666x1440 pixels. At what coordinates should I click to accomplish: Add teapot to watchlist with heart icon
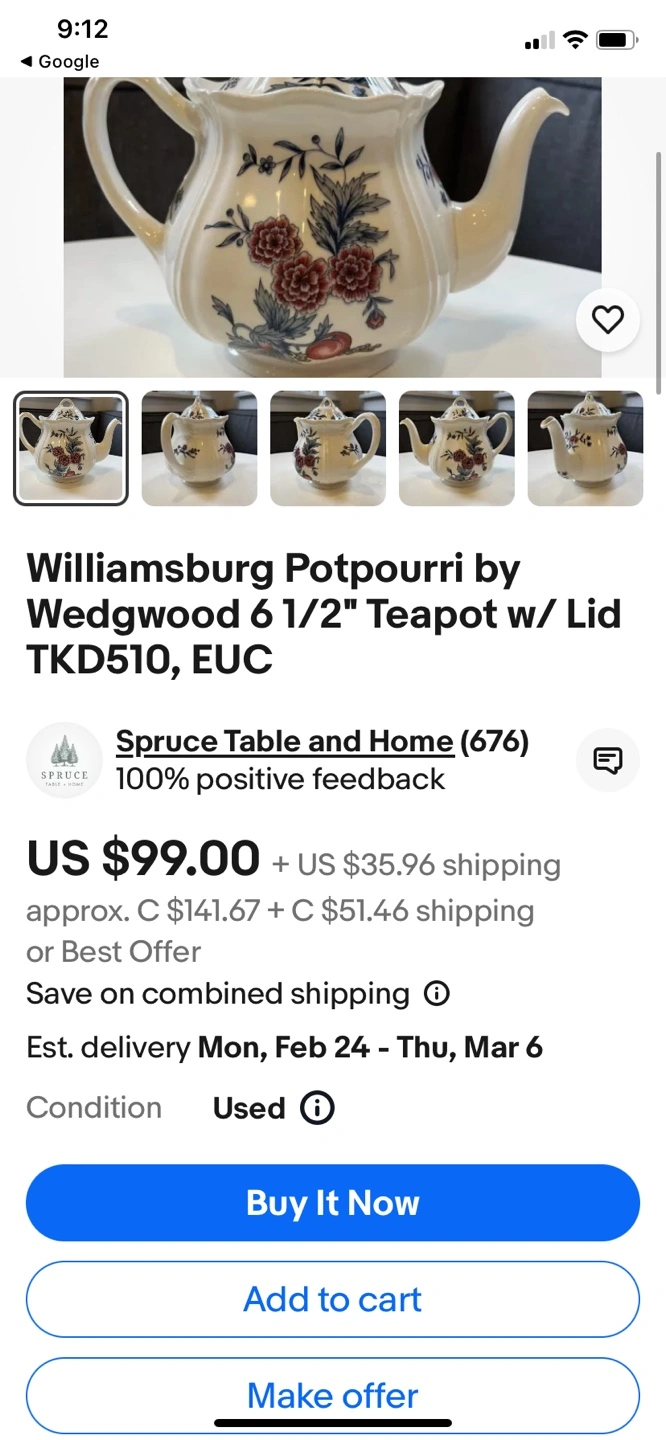click(x=607, y=320)
